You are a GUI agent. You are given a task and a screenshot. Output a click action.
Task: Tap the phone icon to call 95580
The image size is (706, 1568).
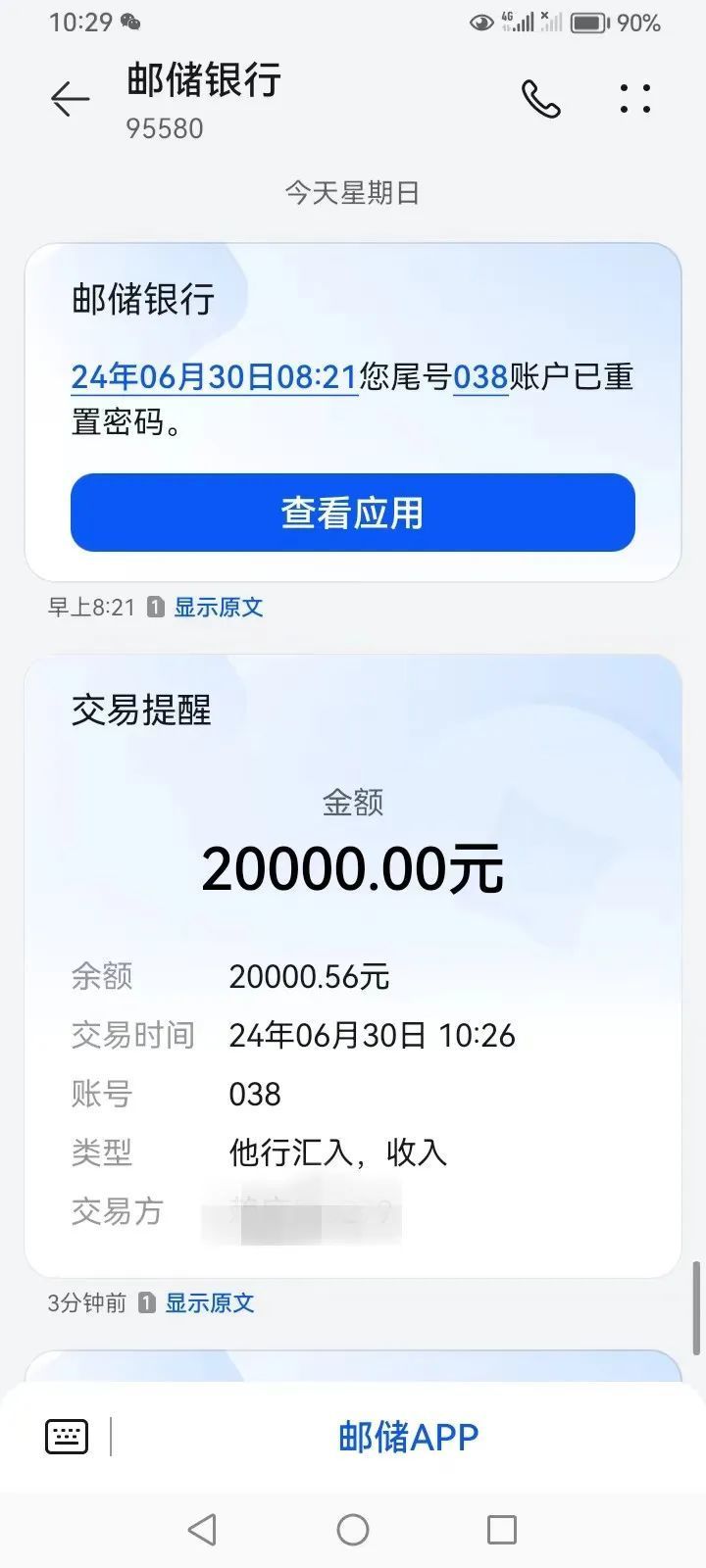[x=540, y=99]
